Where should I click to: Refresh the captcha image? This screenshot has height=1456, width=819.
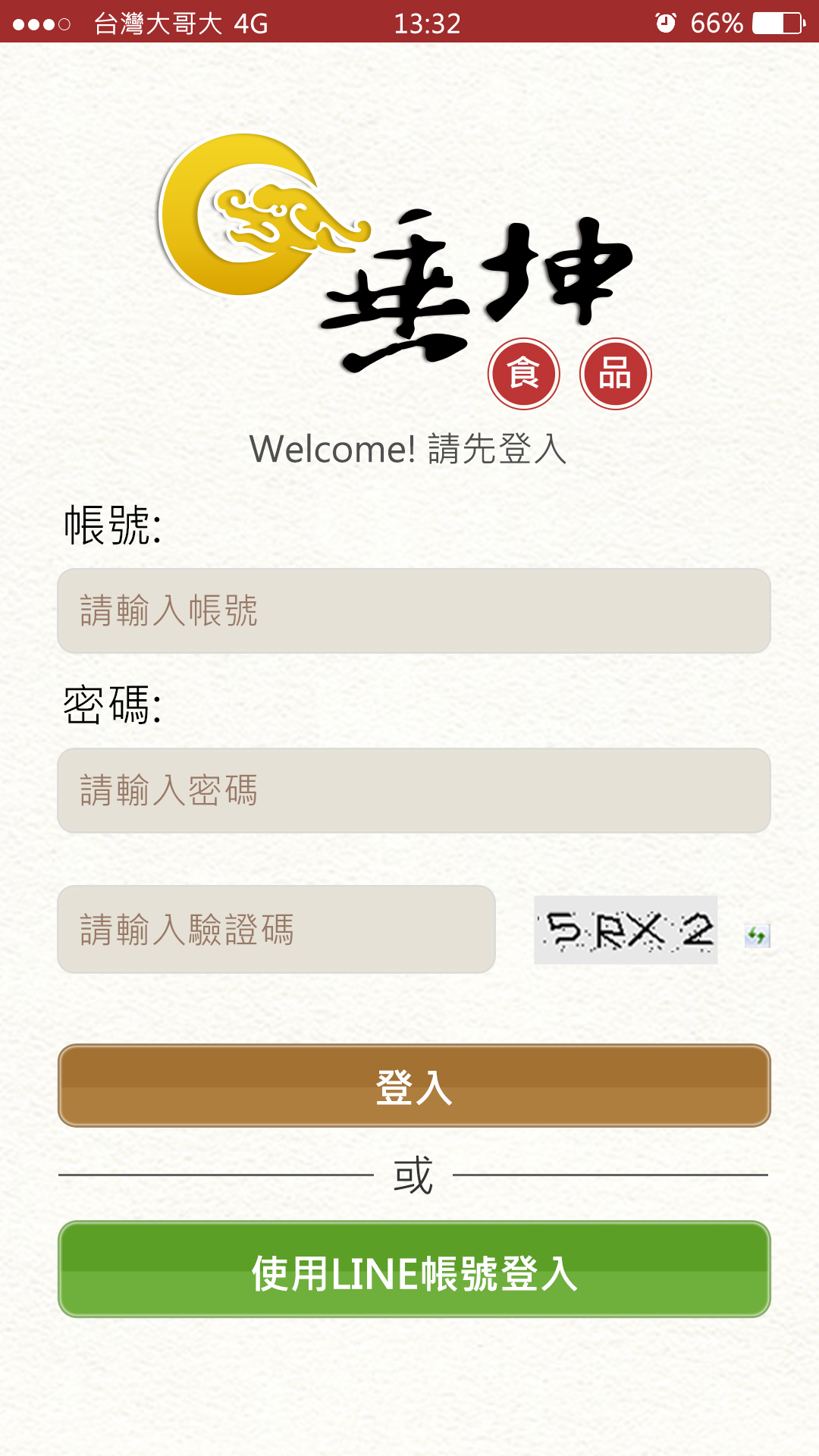click(x=757, y=936)
